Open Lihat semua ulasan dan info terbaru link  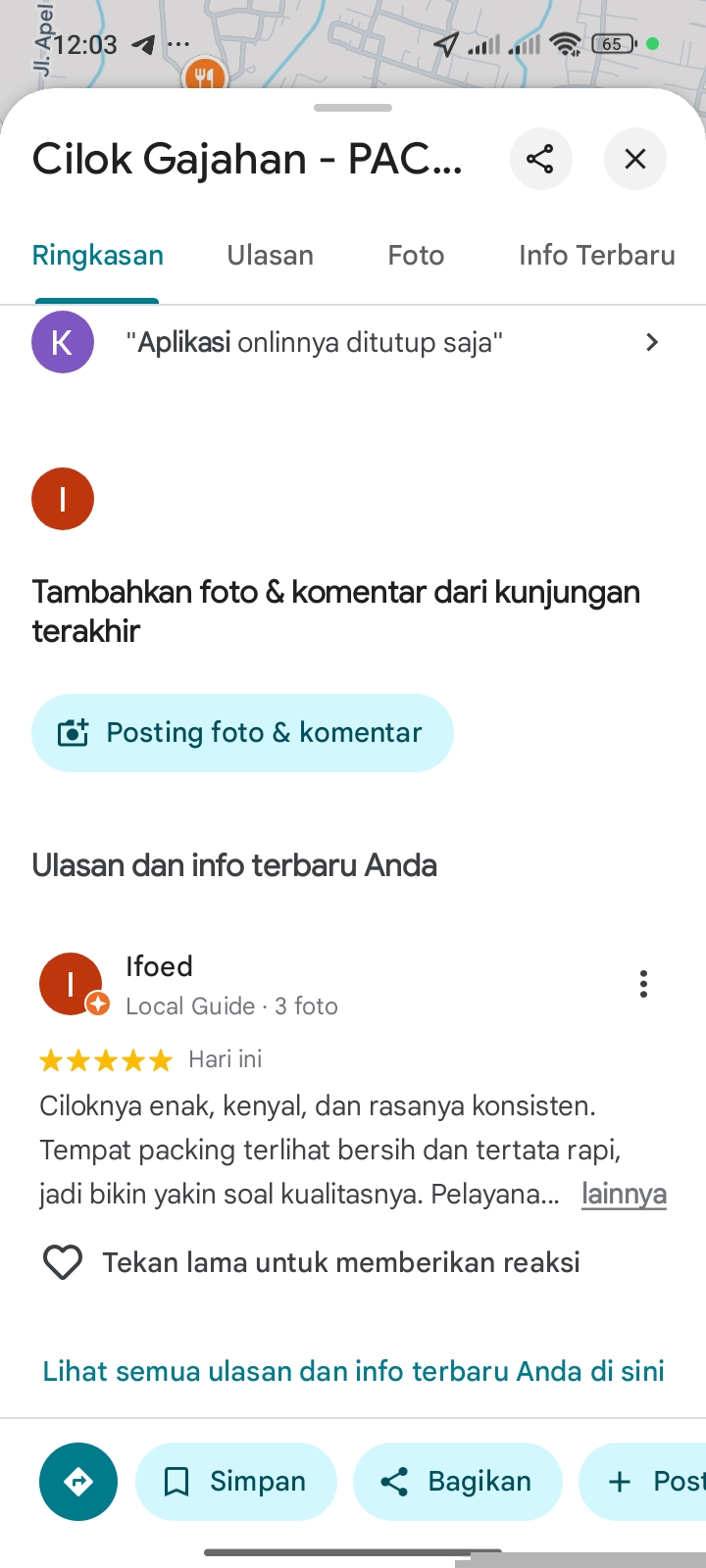click(x=353, y=1370)
